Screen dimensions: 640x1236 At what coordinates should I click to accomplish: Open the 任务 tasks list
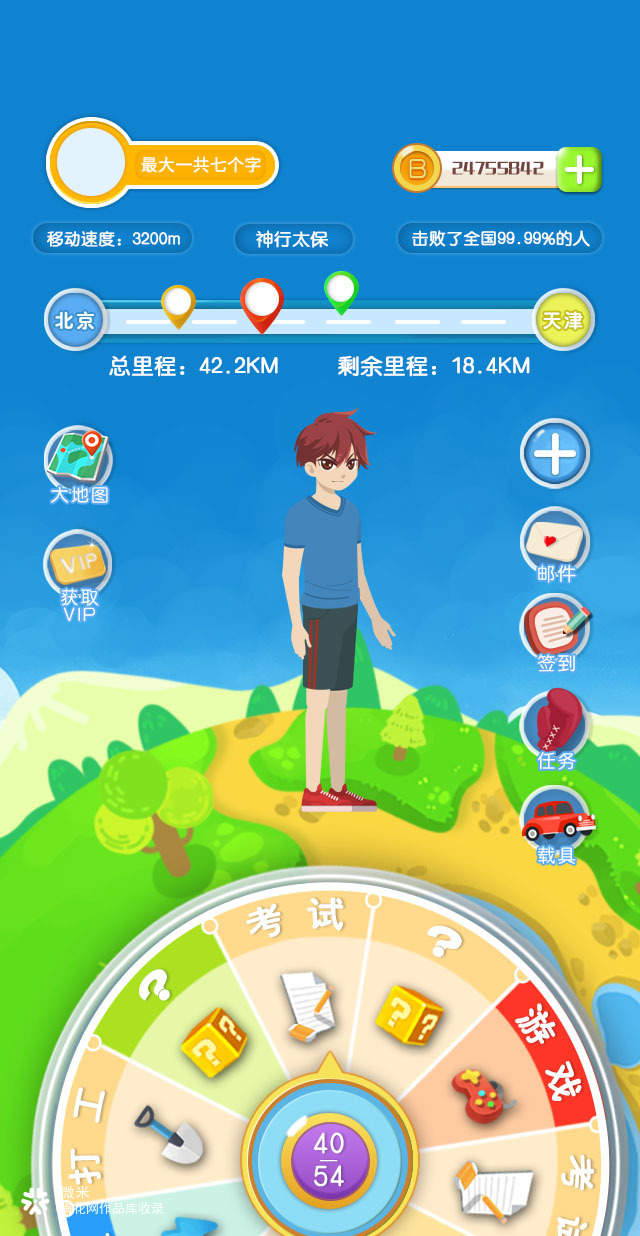[555, 728]
